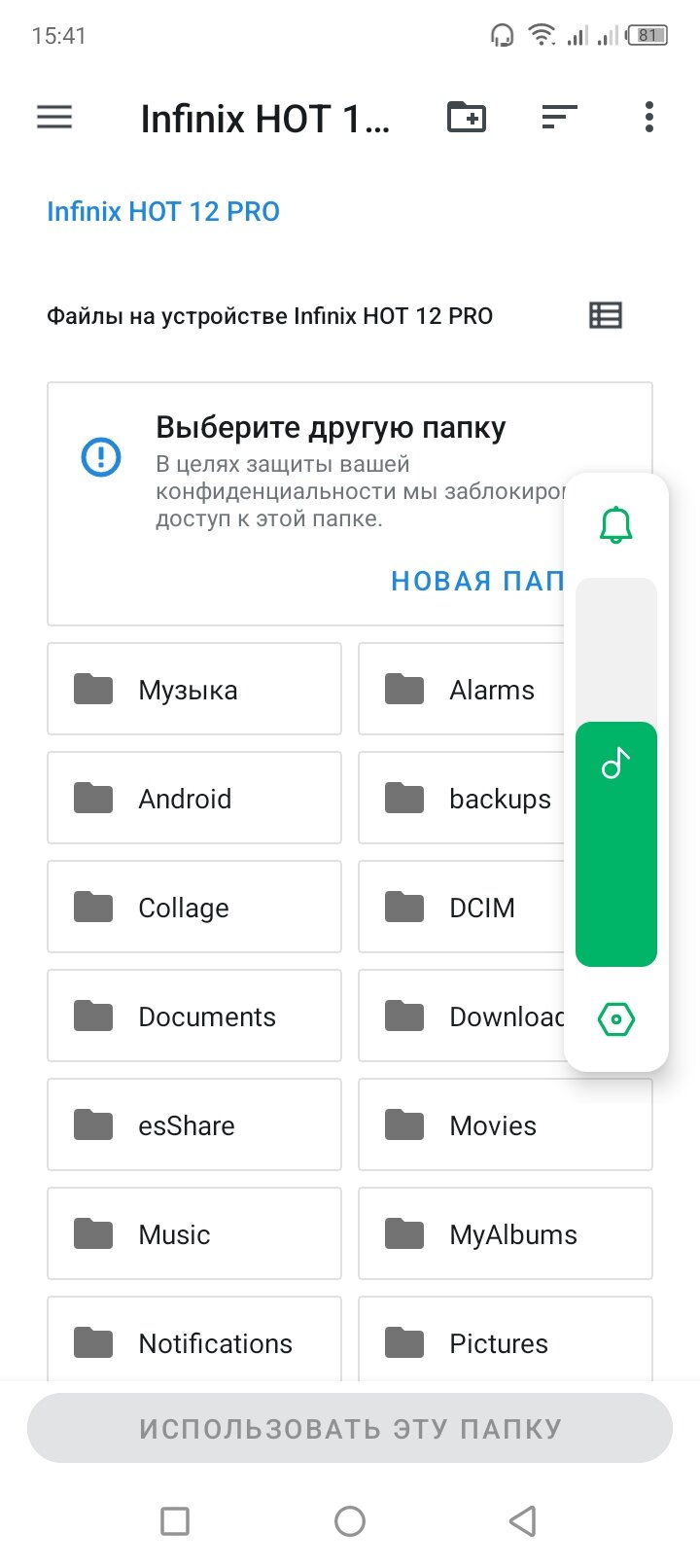Tap НОВАЯ ПАПКА in the info card
Viewport: 700px width, 1568px height.
click(x=477, y=581)
